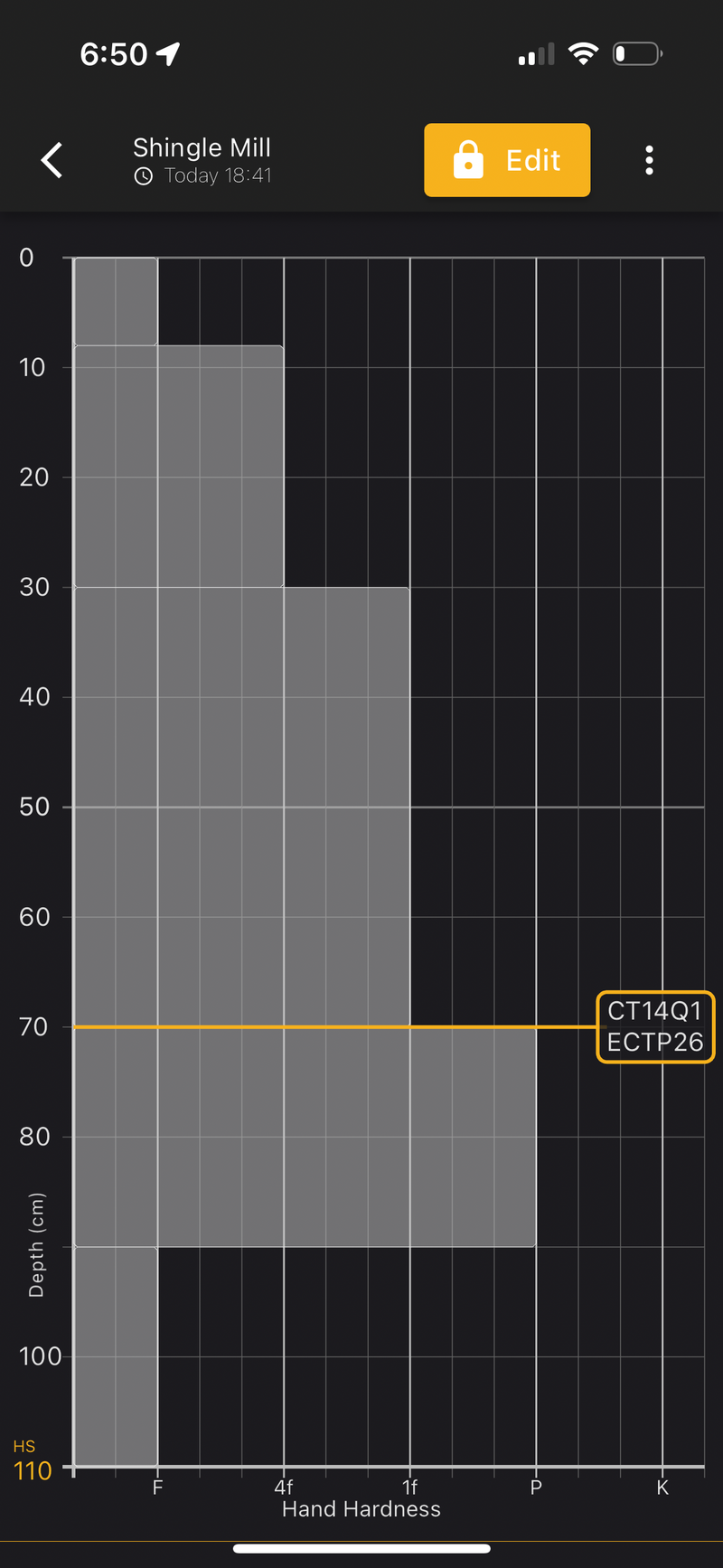723x1568 pixels.
Task: Go back using the arrow icon
Action: pyautogui.click(x=52, y=160)
